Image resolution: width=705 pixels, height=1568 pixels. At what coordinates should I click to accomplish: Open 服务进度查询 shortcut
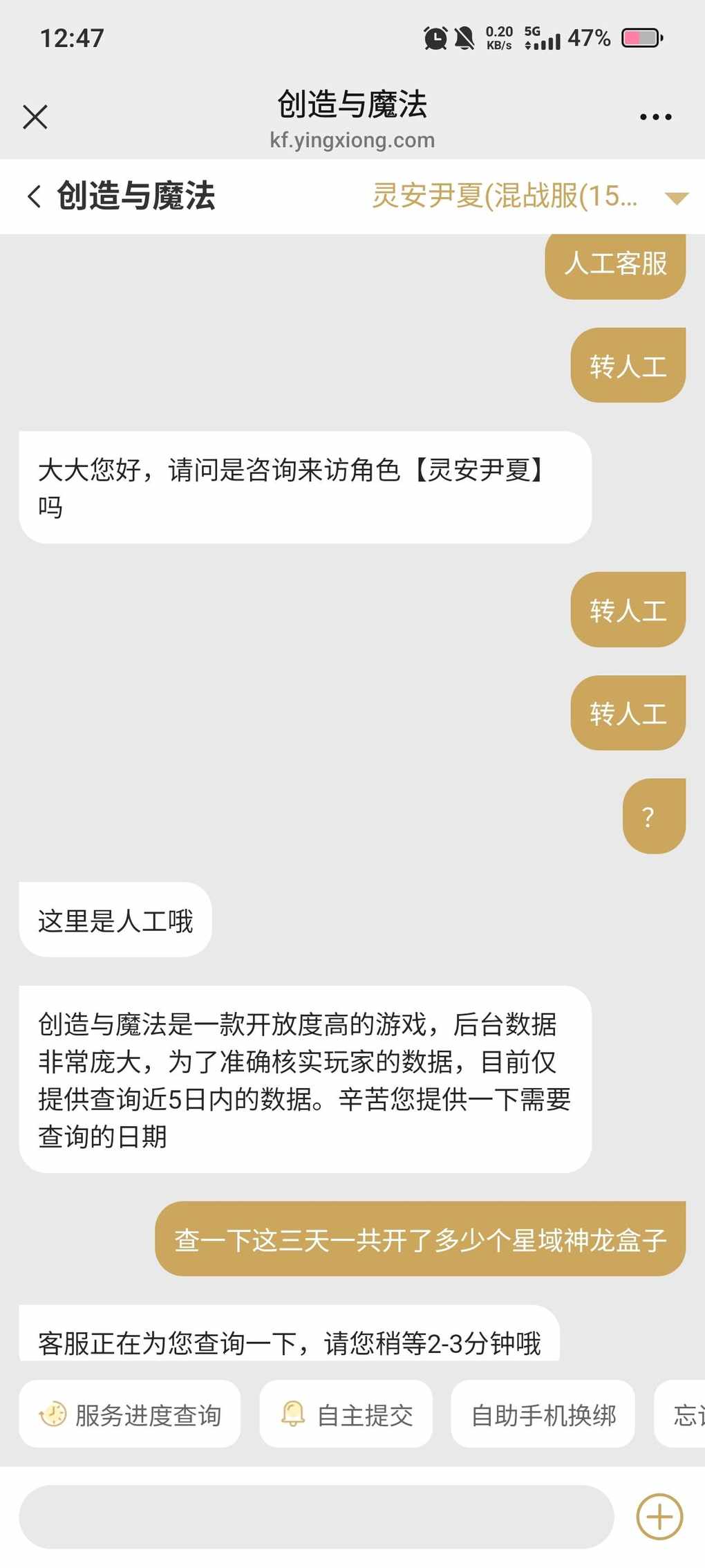click(130, 1415)
